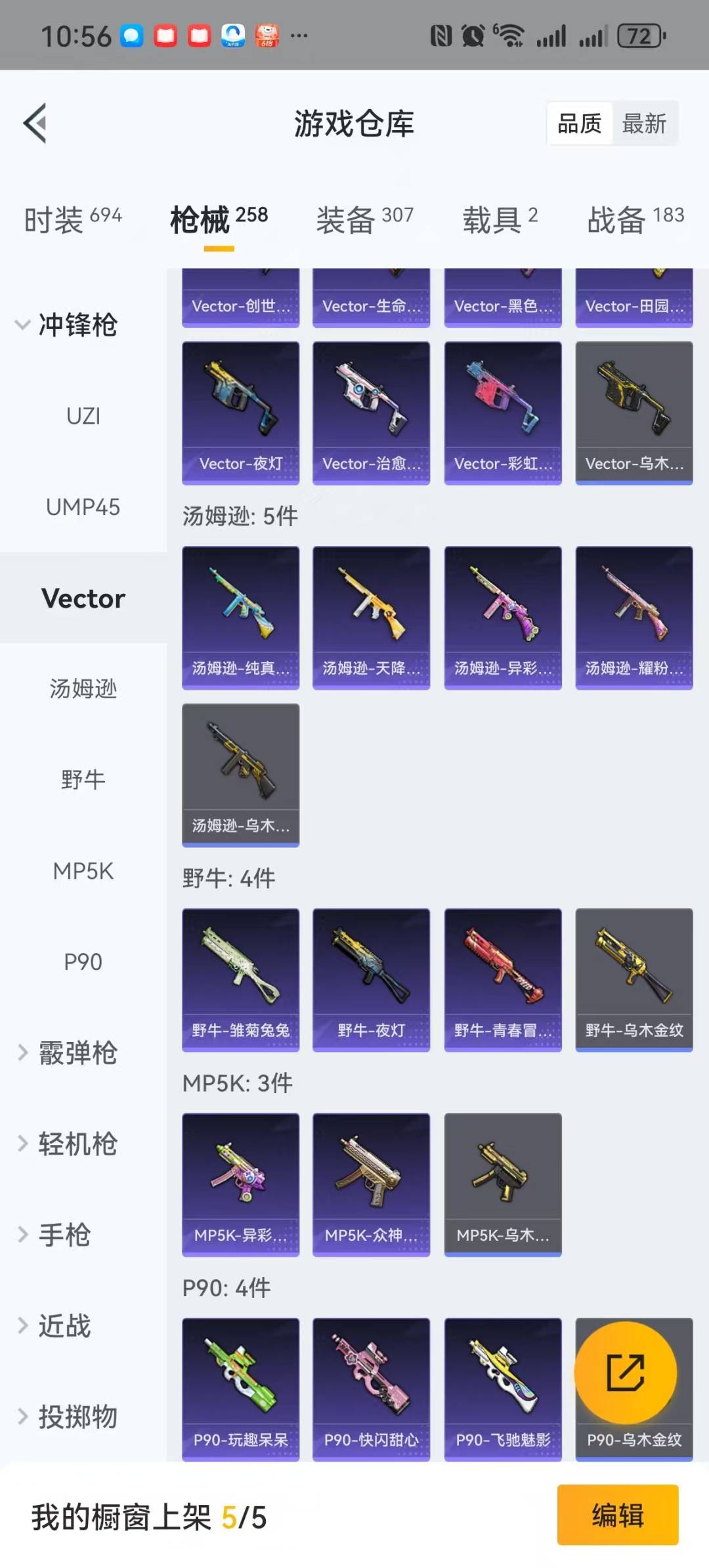The width and height of the screenshot is (709, 1568).
Task: Tap the 编辑 button
Action: point(617,1515)
